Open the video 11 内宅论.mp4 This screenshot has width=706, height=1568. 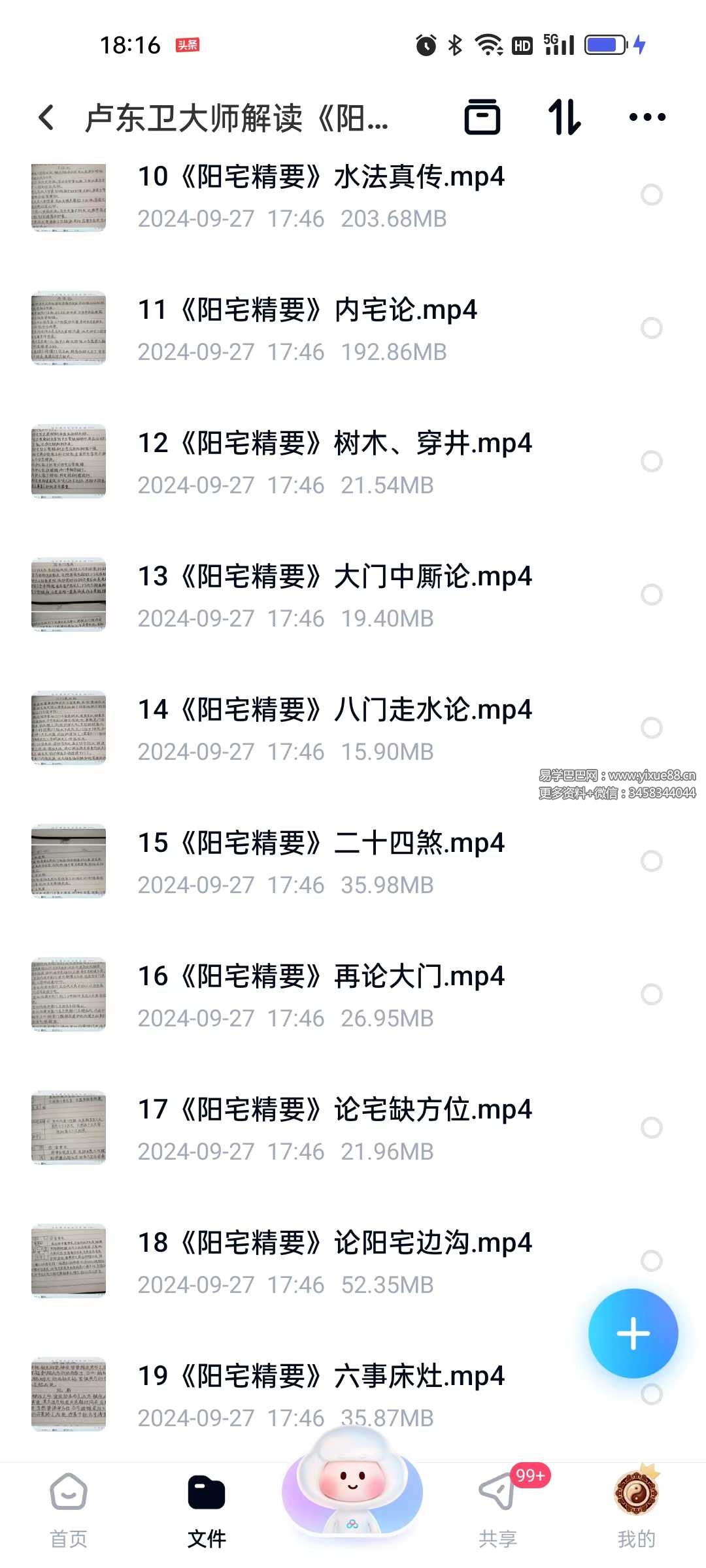pyautogui.click(x=307, y=310)
